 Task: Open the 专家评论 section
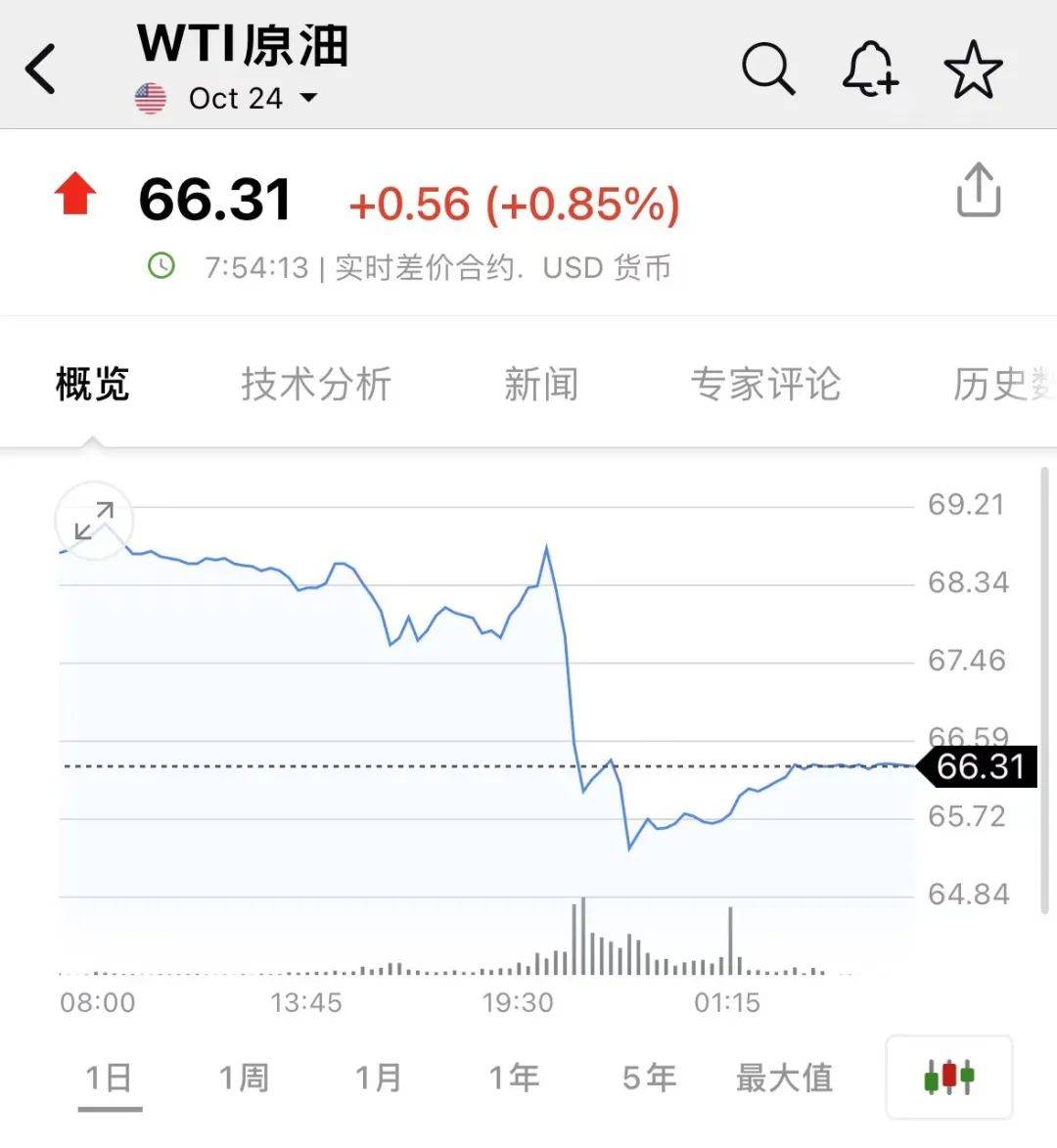pyautogui.click(x=768, y=385)
